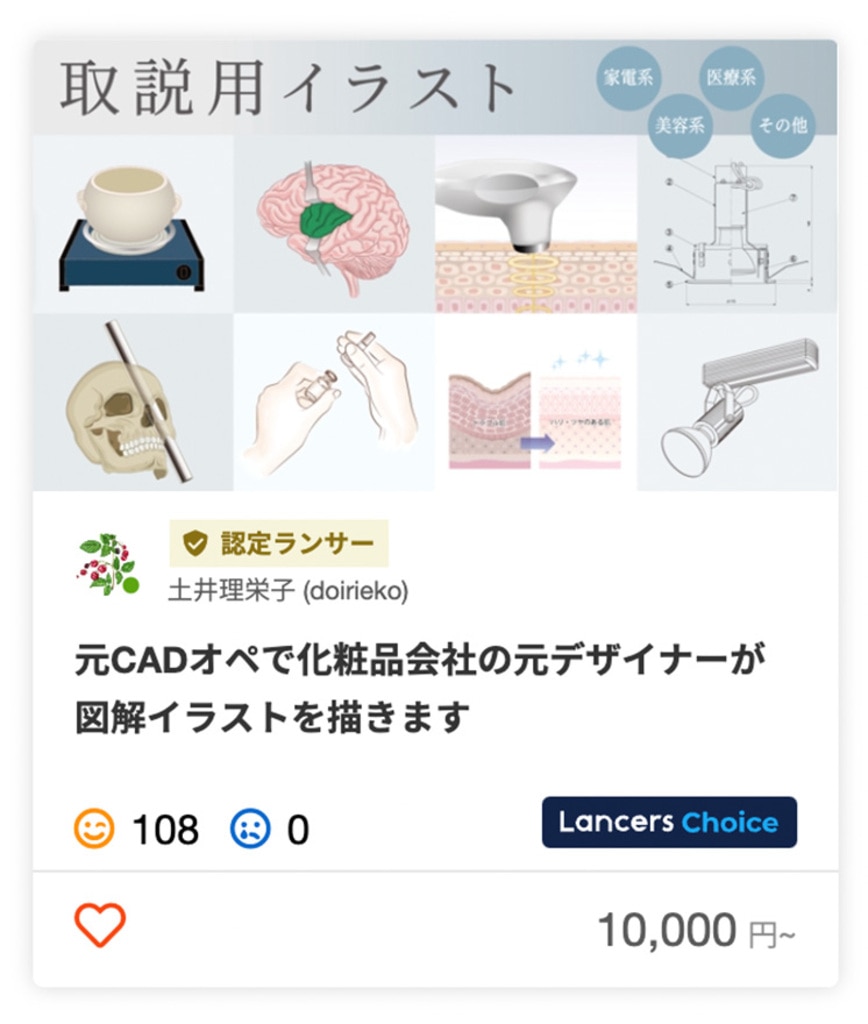Open the 取説用イラスト service card image
This screenshot has width=868, height=1024.
[x=435, y=266]
